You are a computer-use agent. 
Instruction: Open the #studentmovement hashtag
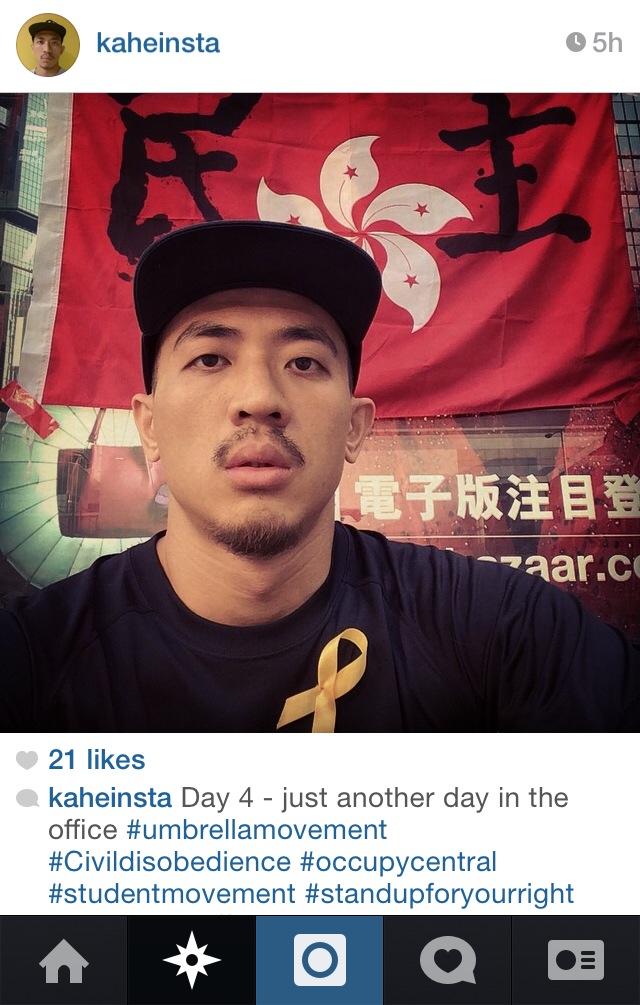pyautogui.click(x=172, y=893)
